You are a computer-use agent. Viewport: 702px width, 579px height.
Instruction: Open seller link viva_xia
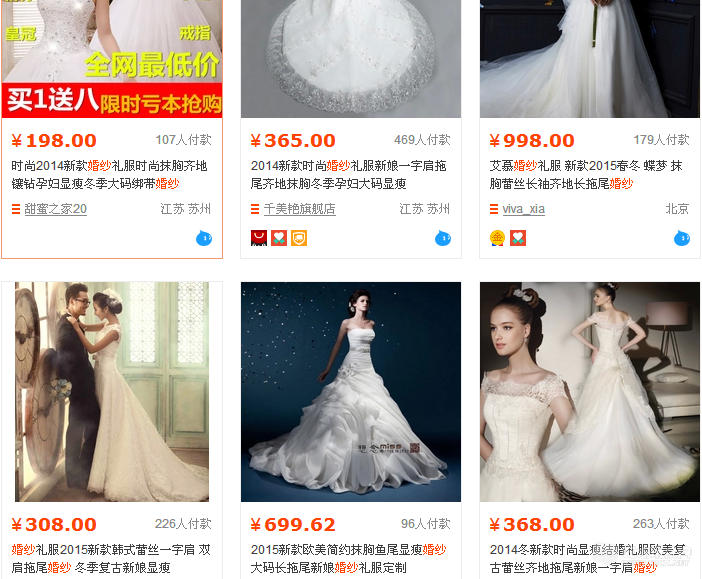523,209
